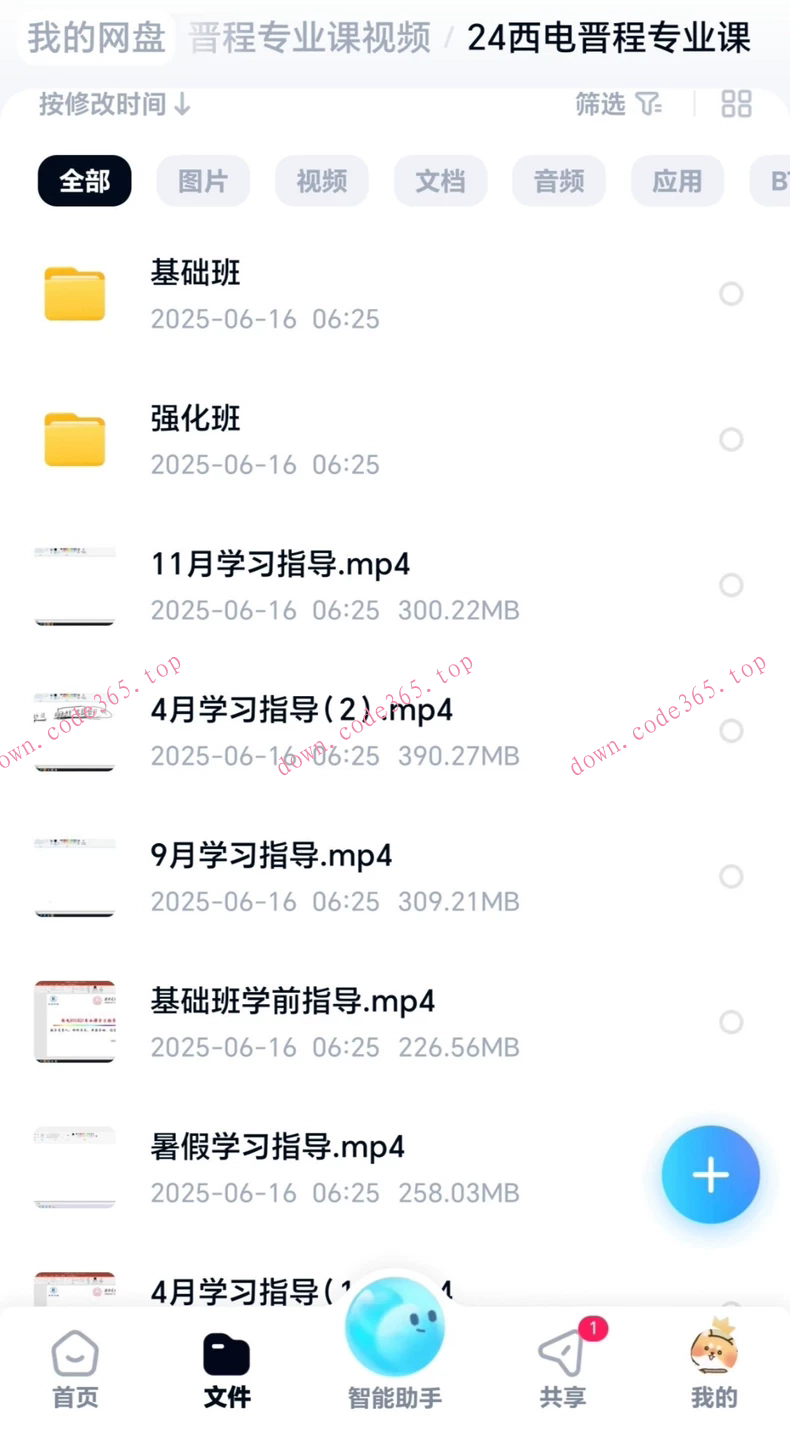
Task: Switch to the 文档 filter tab
Action: (440, 181)
